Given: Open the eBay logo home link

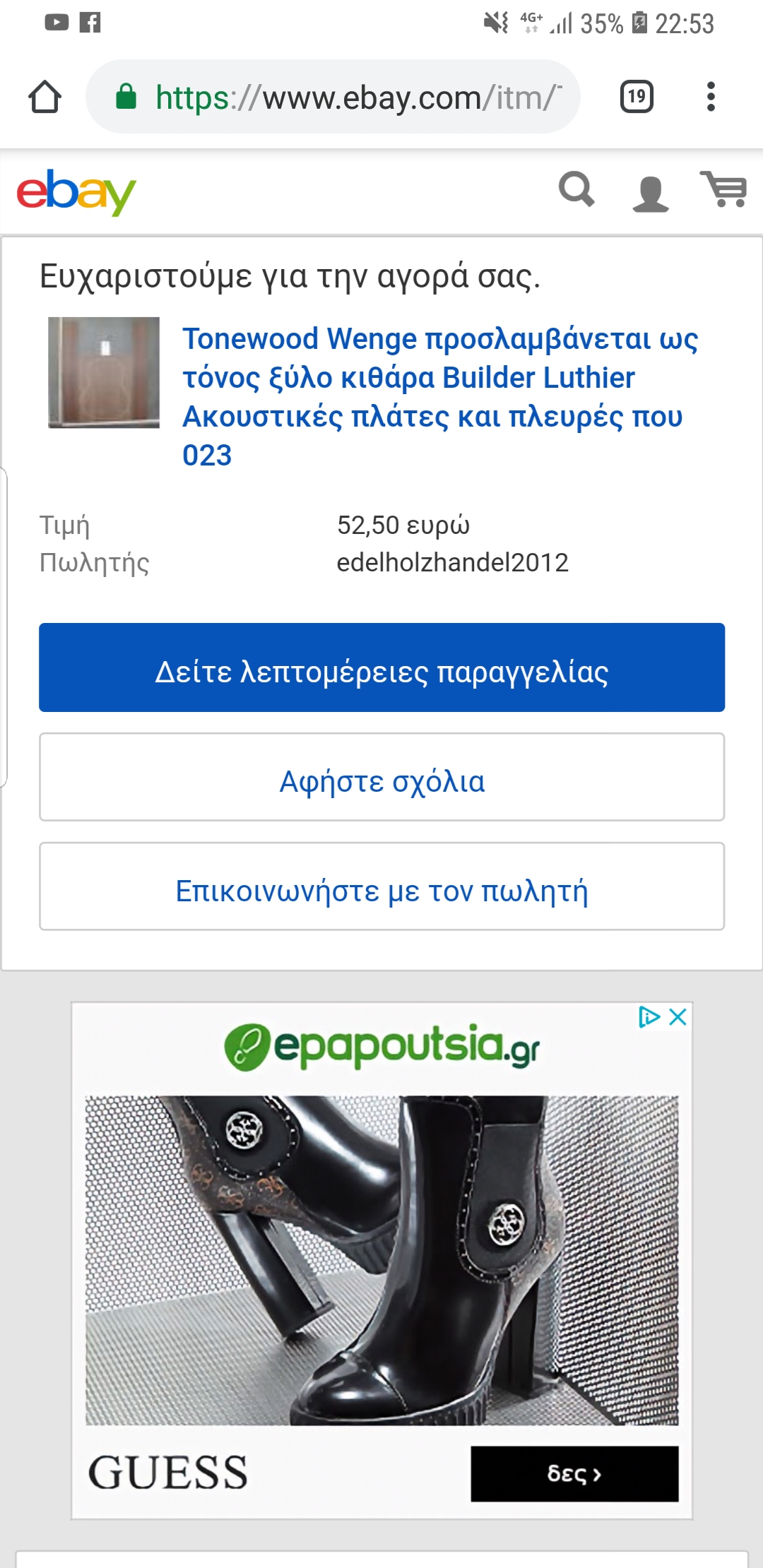Looking at the screenshot, I should point(76,191).
